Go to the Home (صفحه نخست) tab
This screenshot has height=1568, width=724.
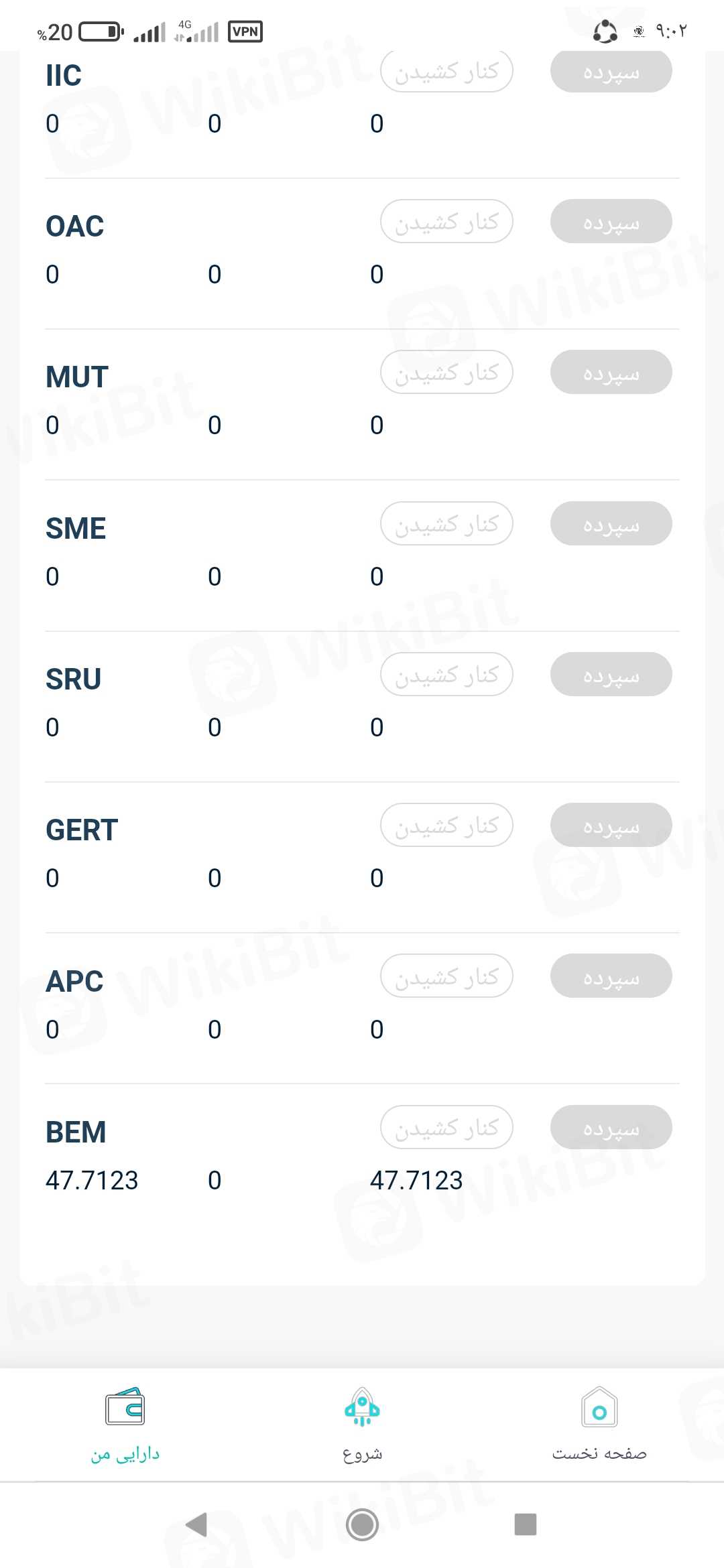tap(599, 1424)
